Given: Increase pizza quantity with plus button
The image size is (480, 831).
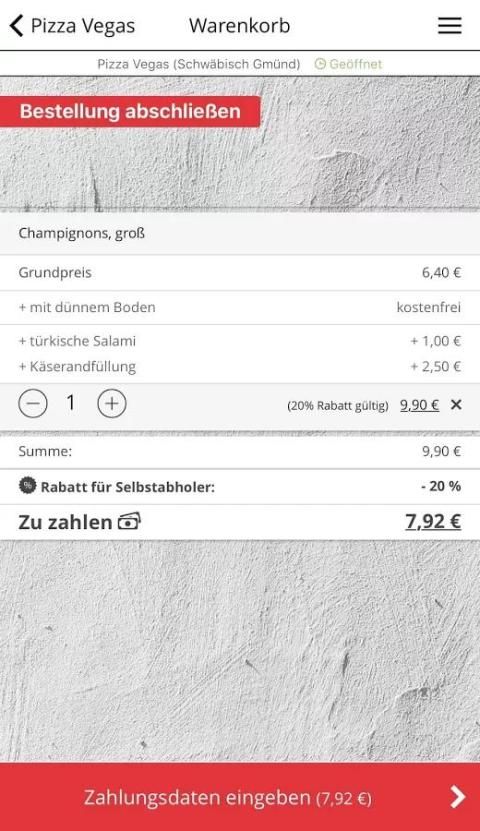Looking at the screenshot, I should (x=112, y=404).
